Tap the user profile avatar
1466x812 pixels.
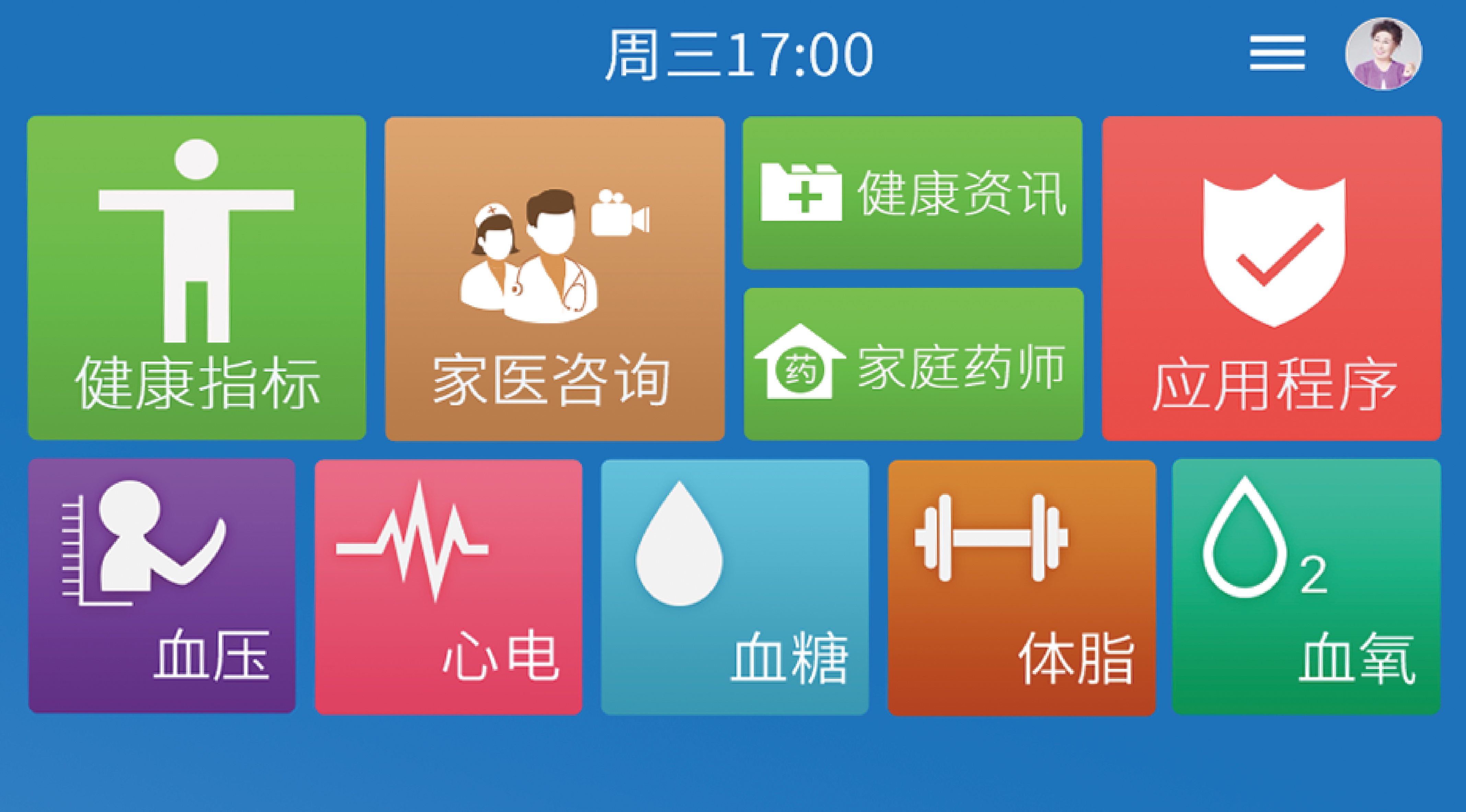(1383, 54)
